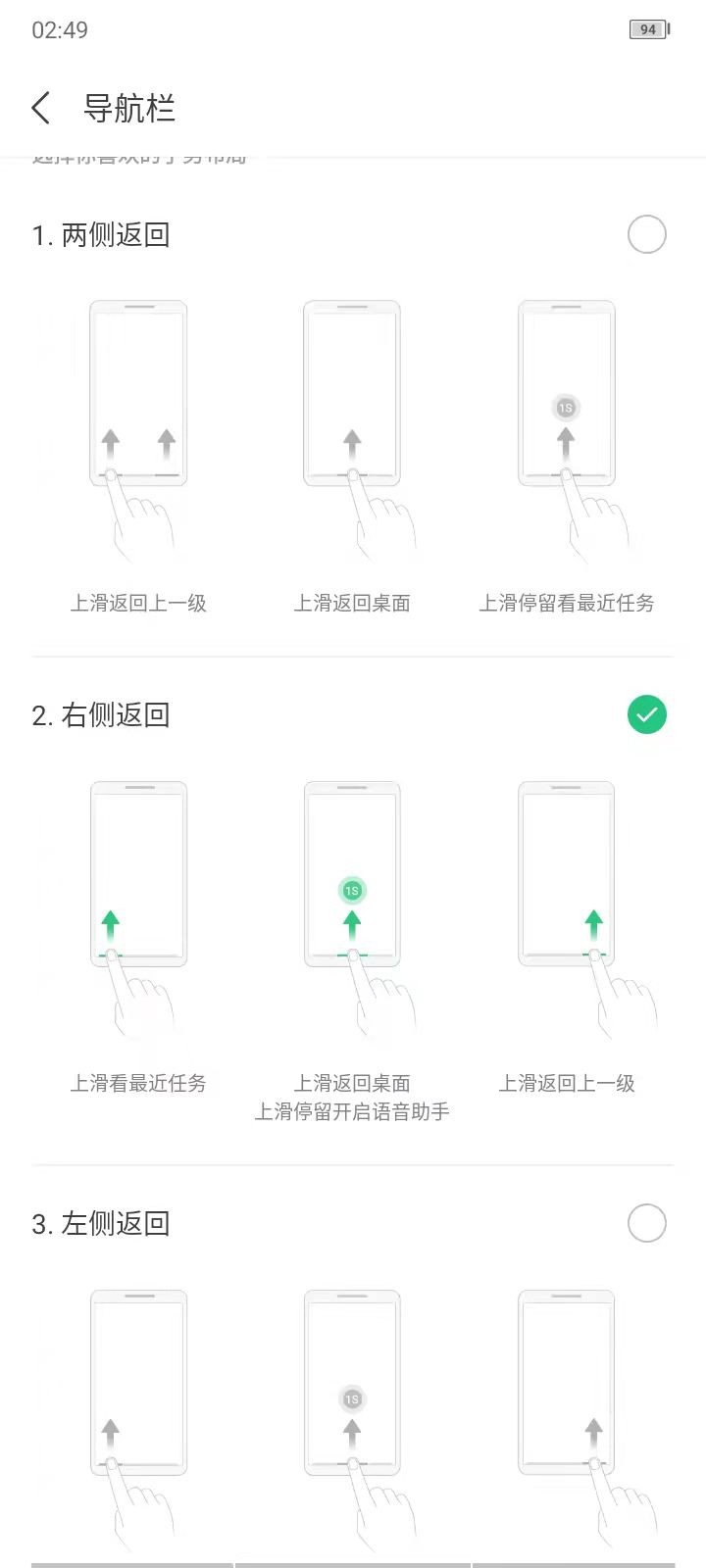This screenshot has width=706, height=1568.
Task: Tap the clock showing 02:49
Action: [x=59, y=29]
